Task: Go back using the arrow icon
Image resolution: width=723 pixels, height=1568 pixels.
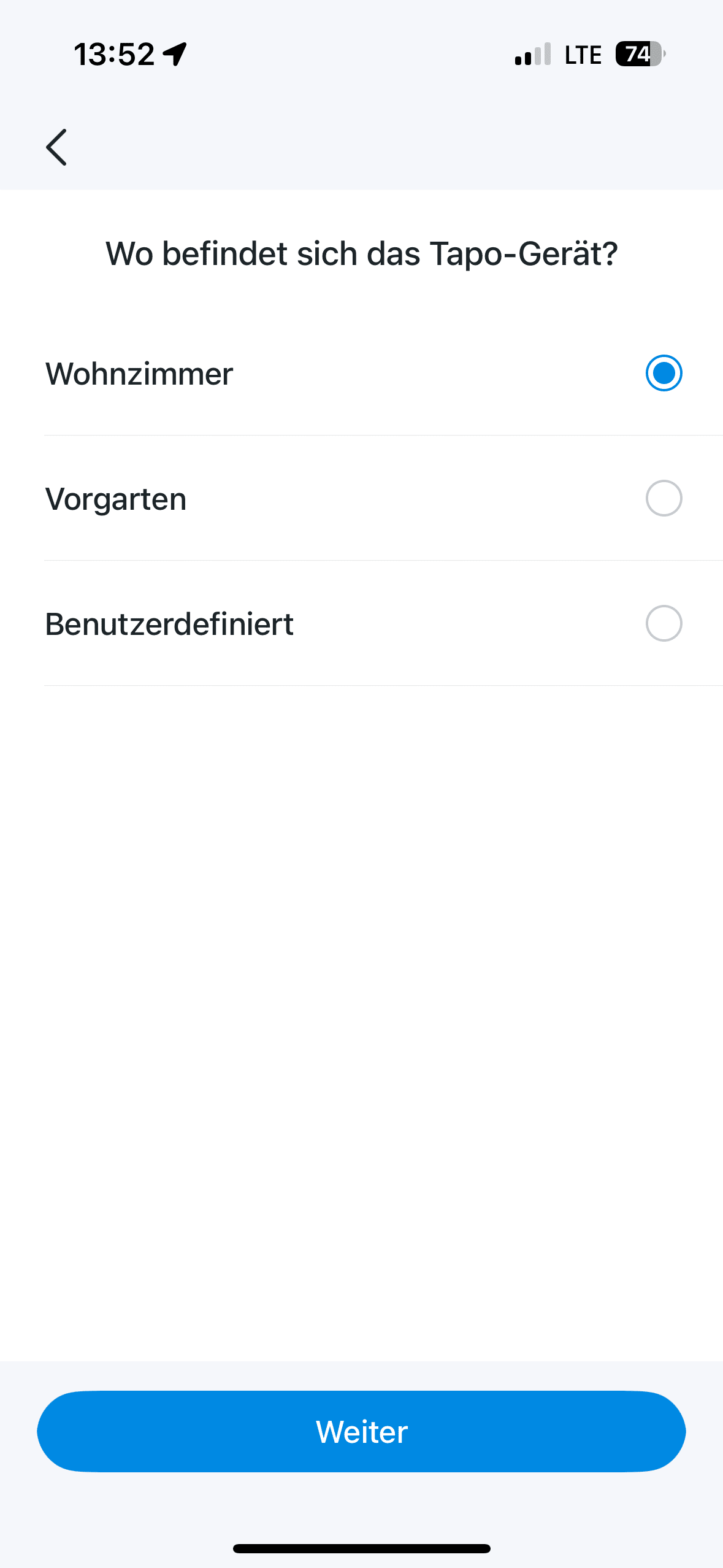Action: (x=56, y=147)
